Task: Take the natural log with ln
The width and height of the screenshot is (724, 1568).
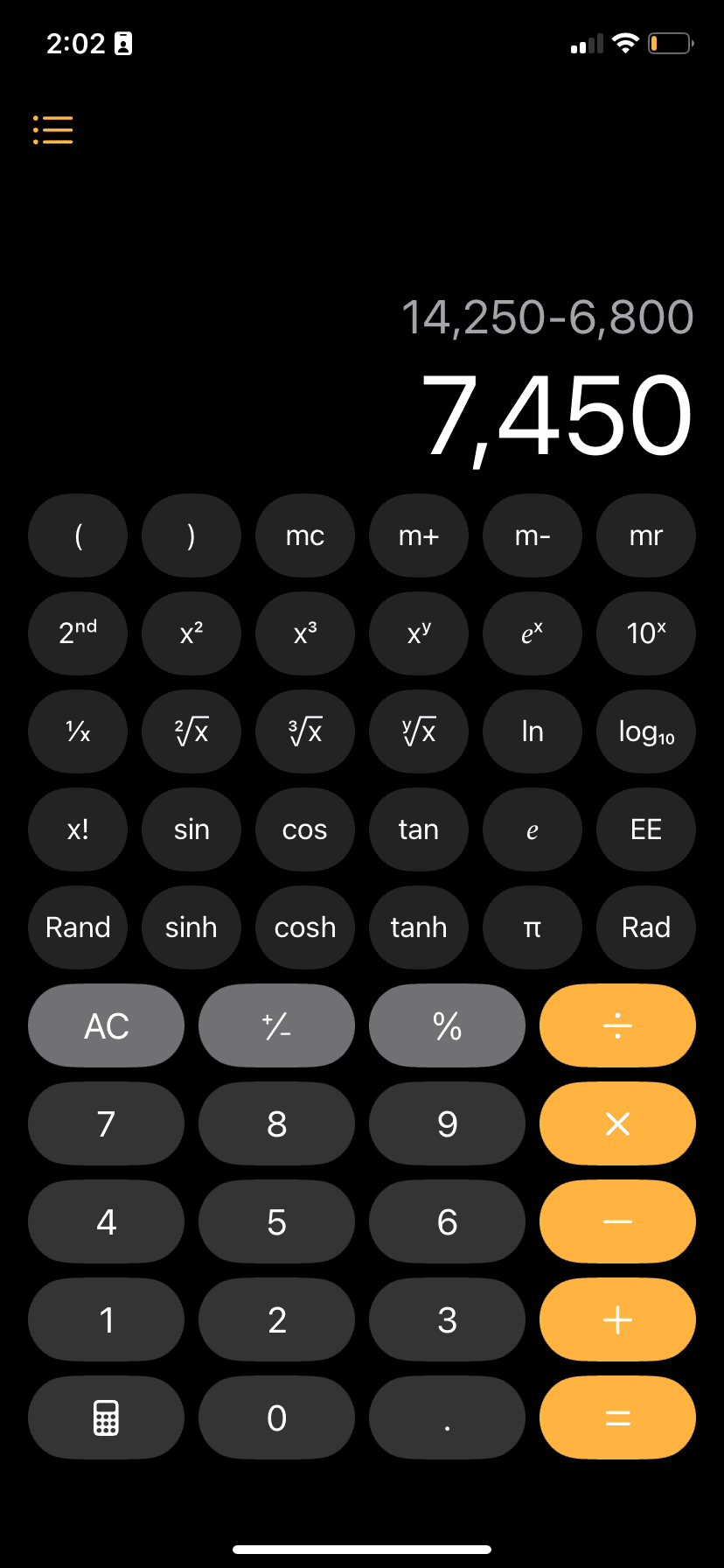Action: point(533,731)
